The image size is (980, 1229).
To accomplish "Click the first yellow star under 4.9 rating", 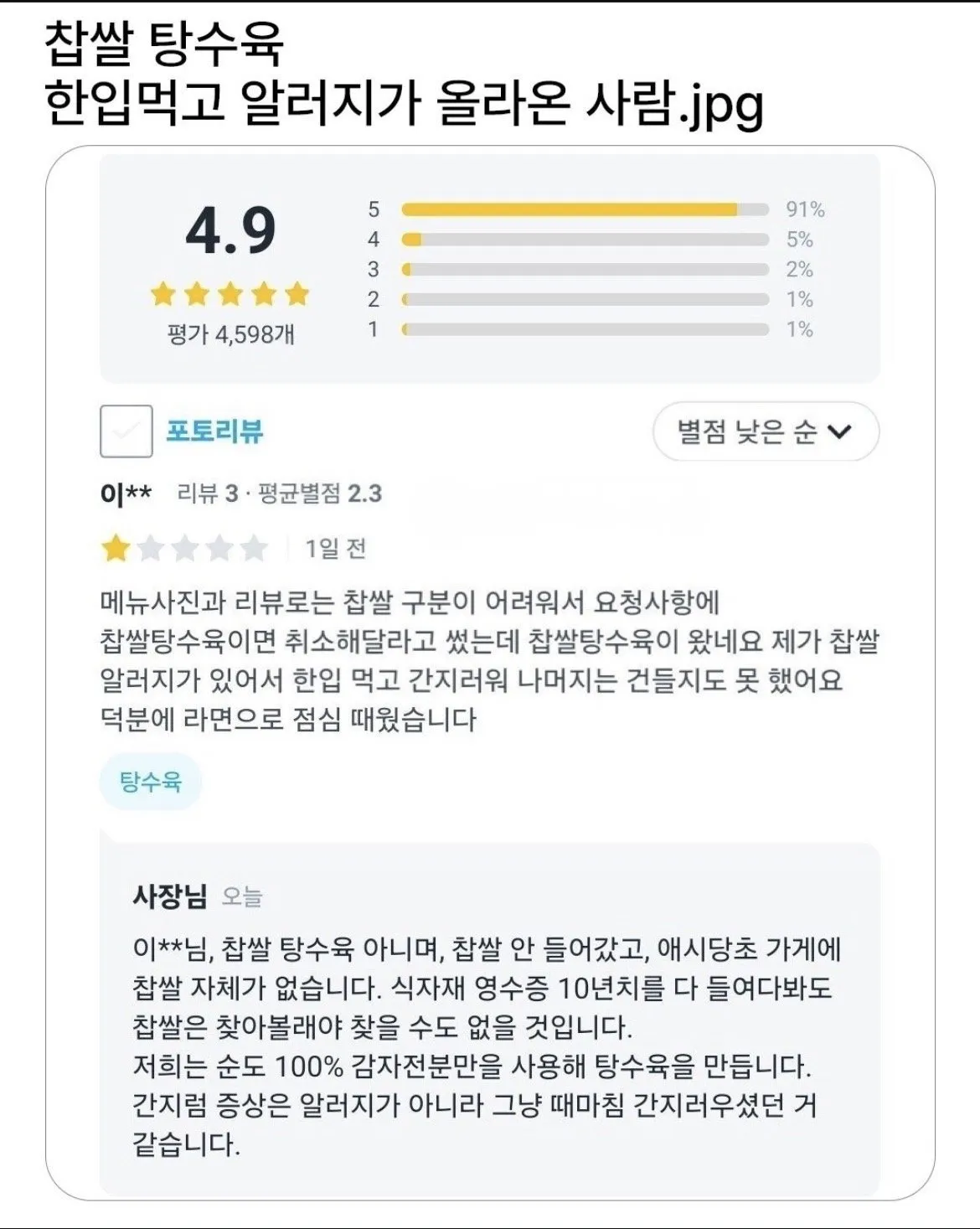I will click(x=160, y=295).
